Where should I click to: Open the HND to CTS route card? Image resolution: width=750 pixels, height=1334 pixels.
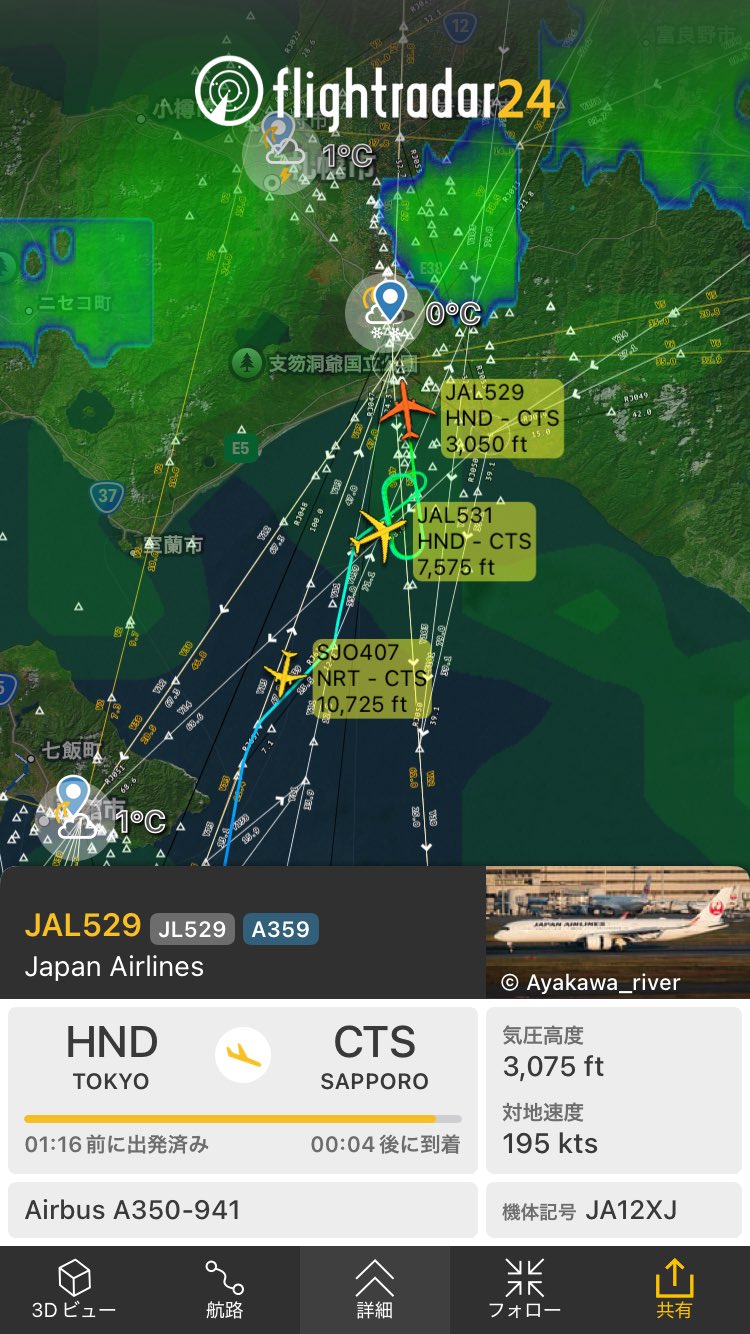click(x=243, y=1089)
